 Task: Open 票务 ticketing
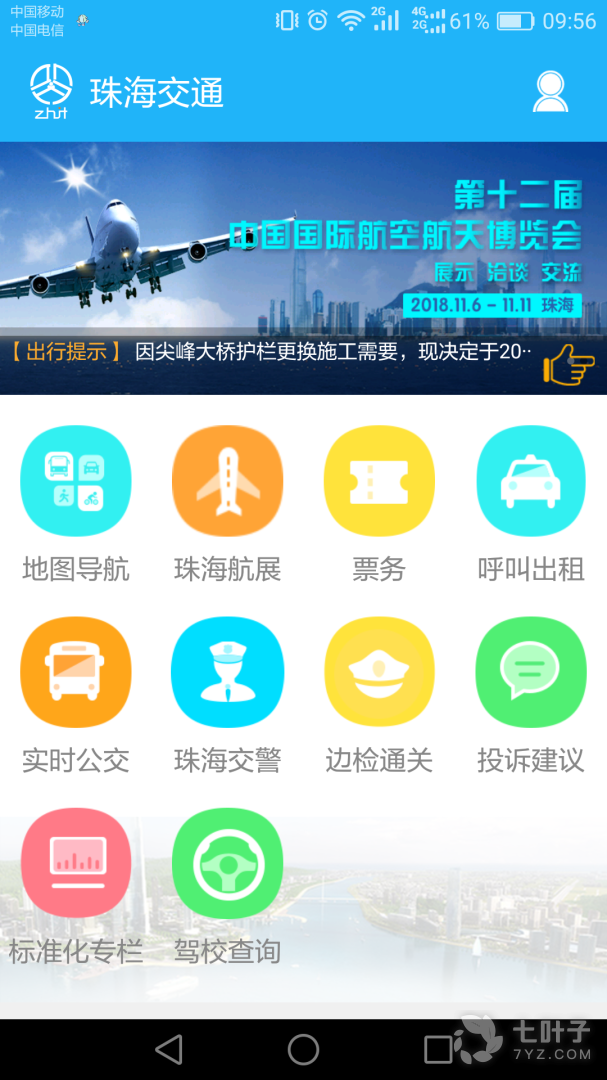click(x=379, y=482)
